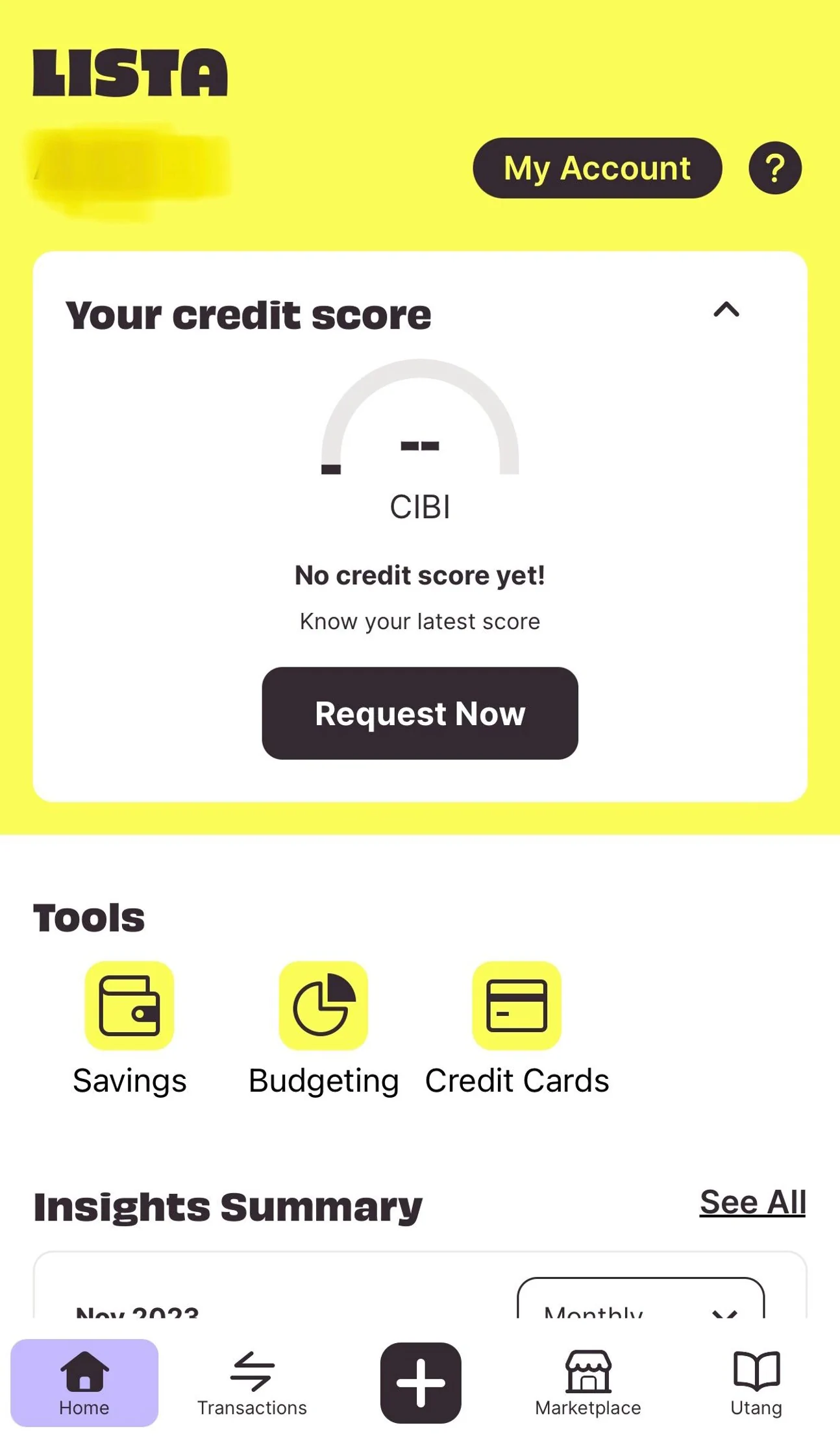This screenshot has width=840, height=1447.
Task: Add a new entry with plus button
Action: [x=421, y=1382]
